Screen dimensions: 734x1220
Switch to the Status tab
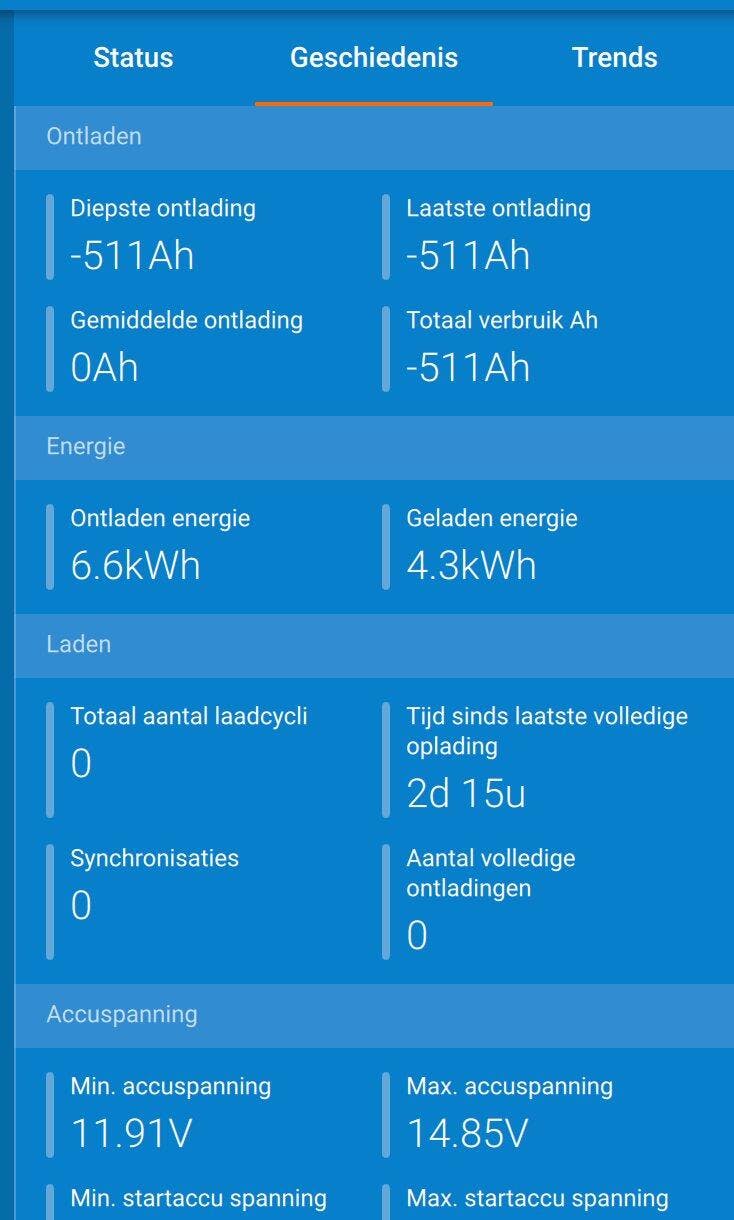click(x=133, y=58)
